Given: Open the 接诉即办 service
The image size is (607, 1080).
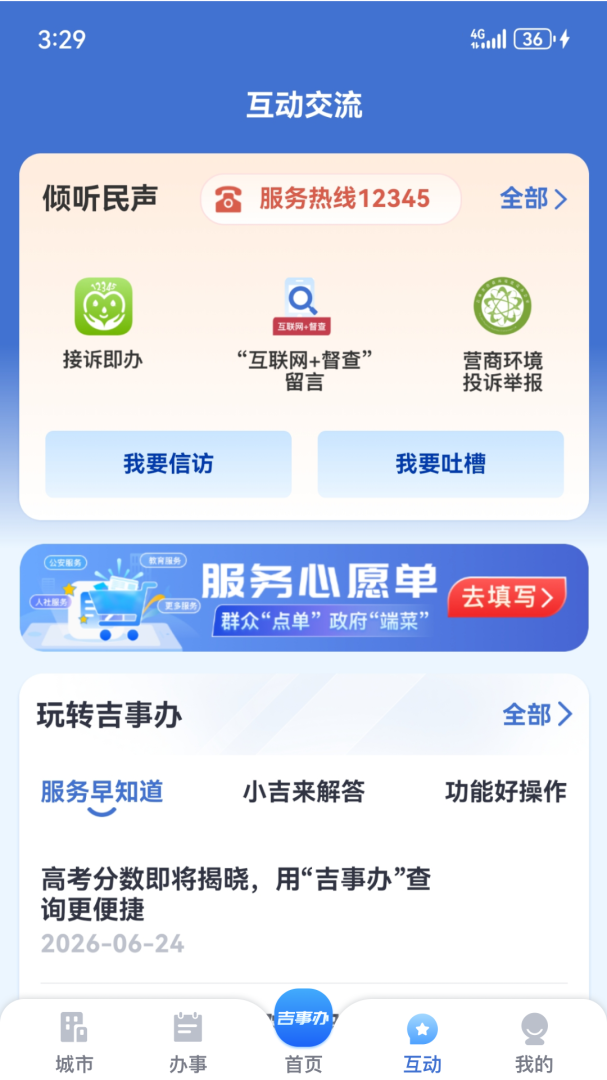Looking at the screenshot, I should coord(103,324).
